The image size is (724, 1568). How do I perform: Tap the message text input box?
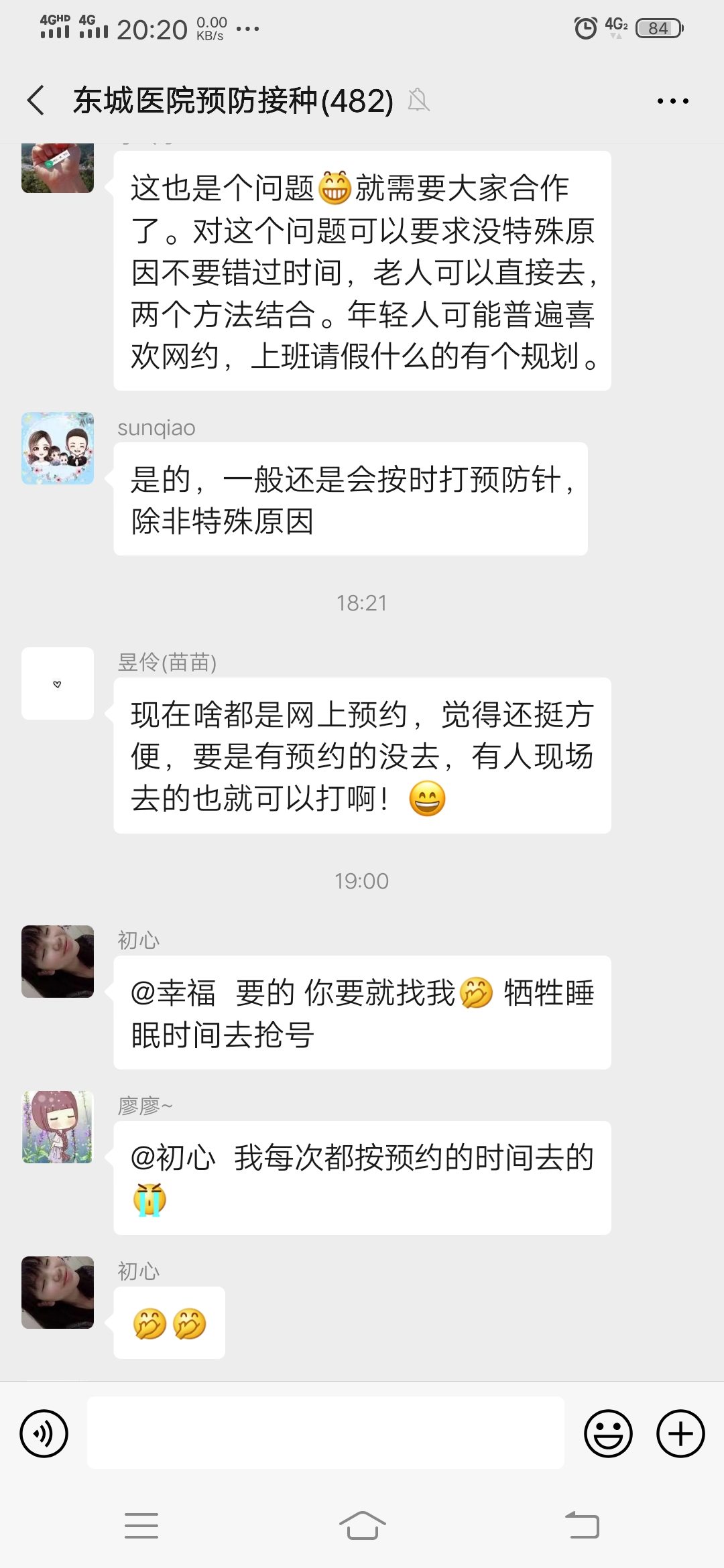(325, 1433)
